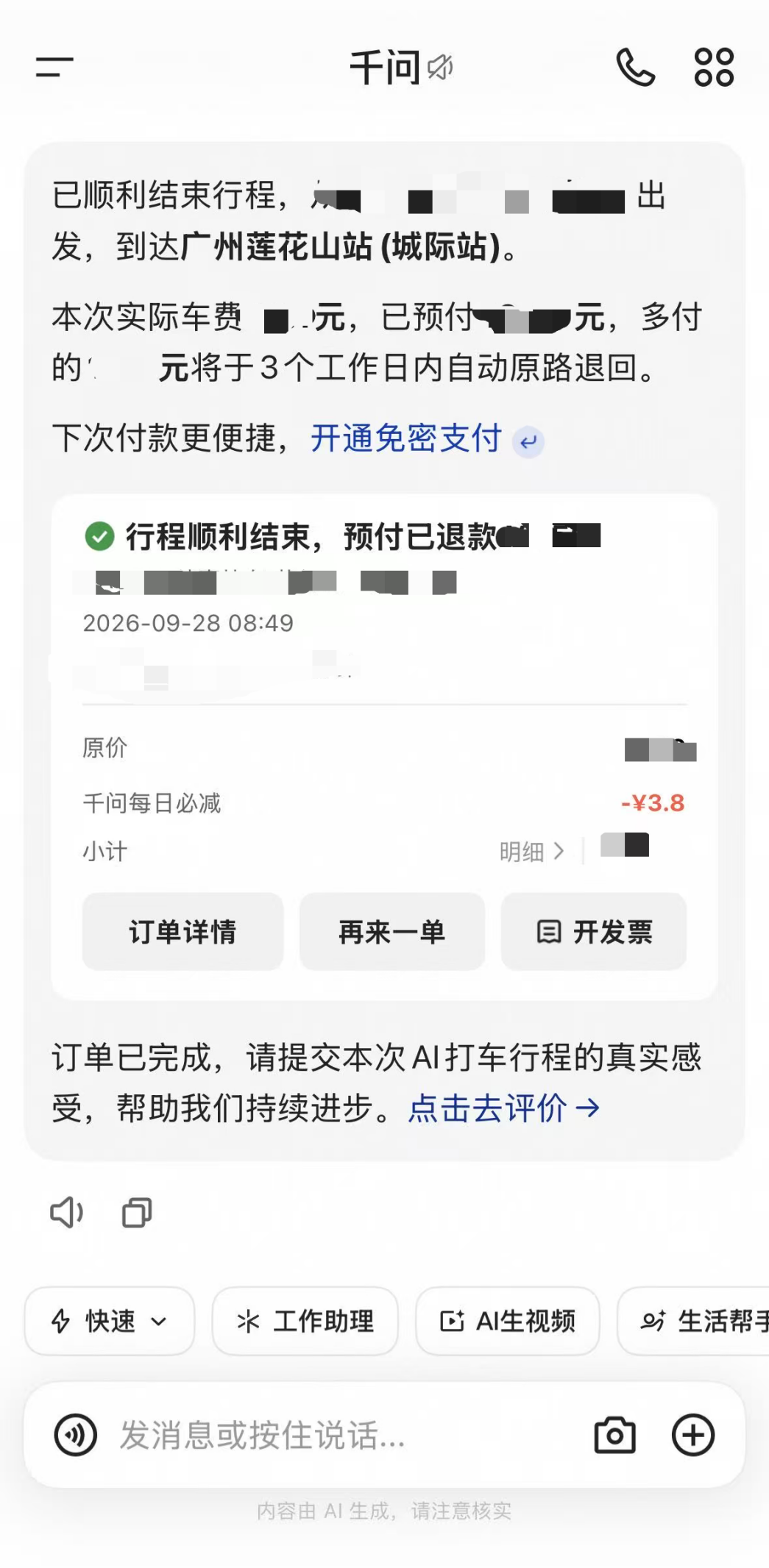Copy the reply message
769x1568 pixels.
(x=137, y=1212)
